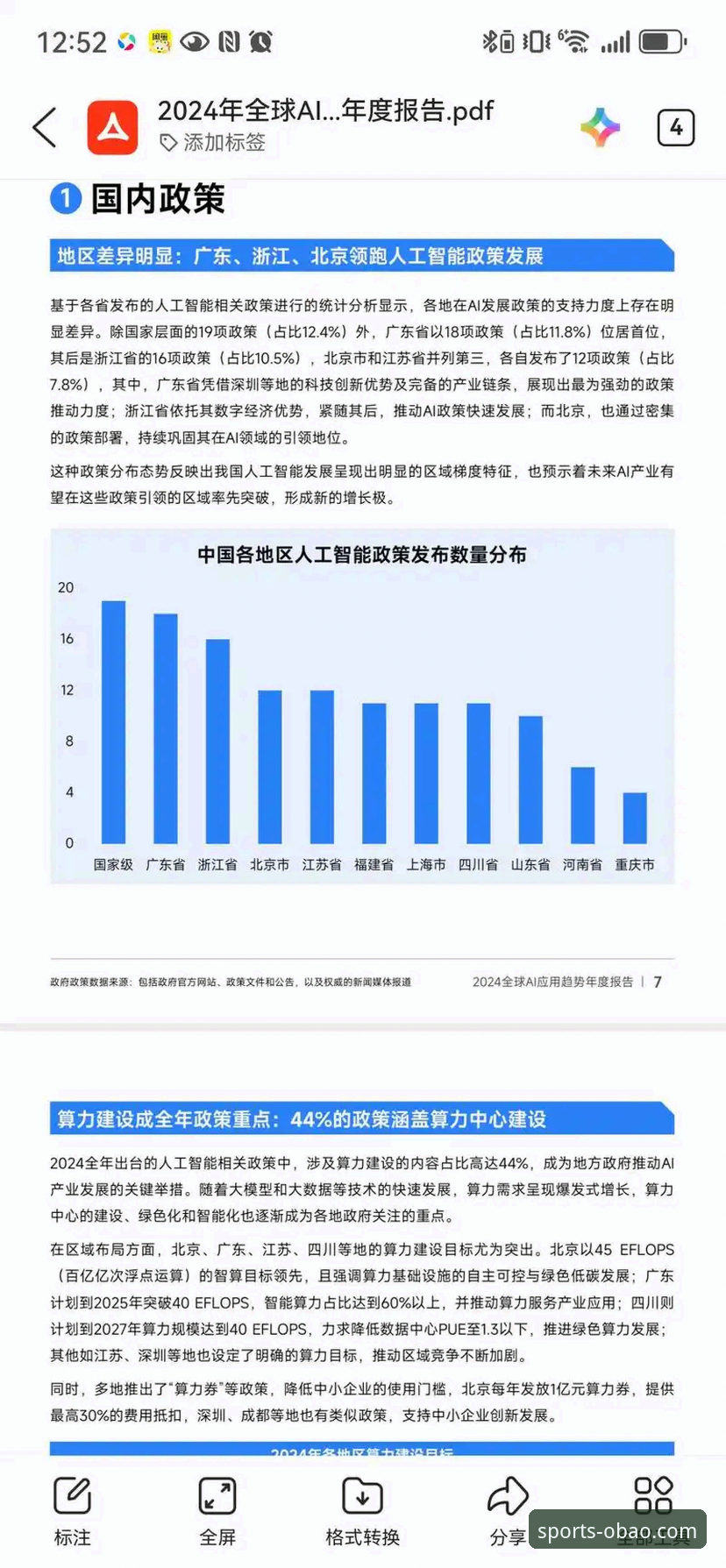This screenshot has width=726, height=1568.
Task: Open the 格式转换 format conversion tool
Action: [x=363, y=1503]
